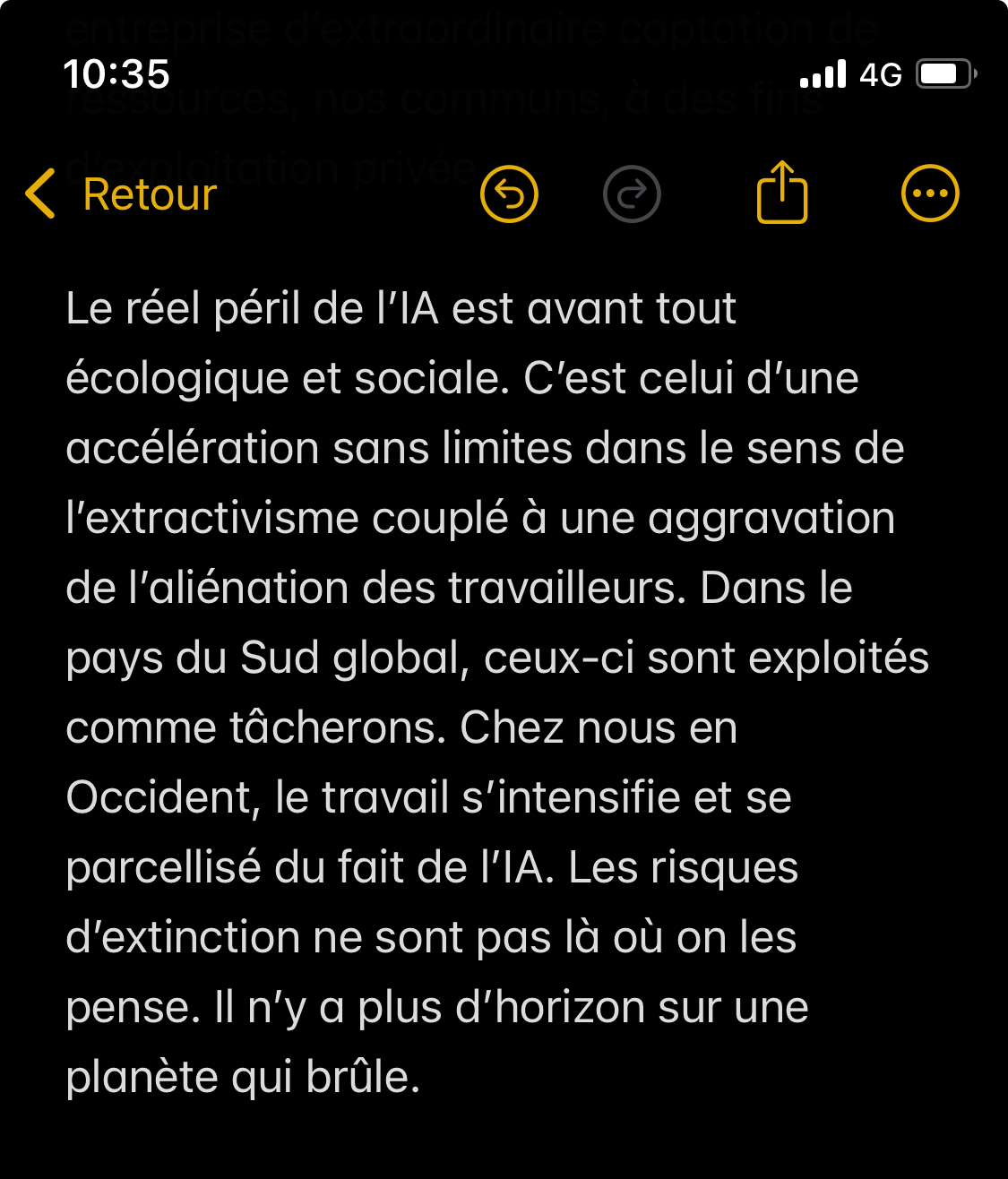Undo the last edit

point(509,194)
